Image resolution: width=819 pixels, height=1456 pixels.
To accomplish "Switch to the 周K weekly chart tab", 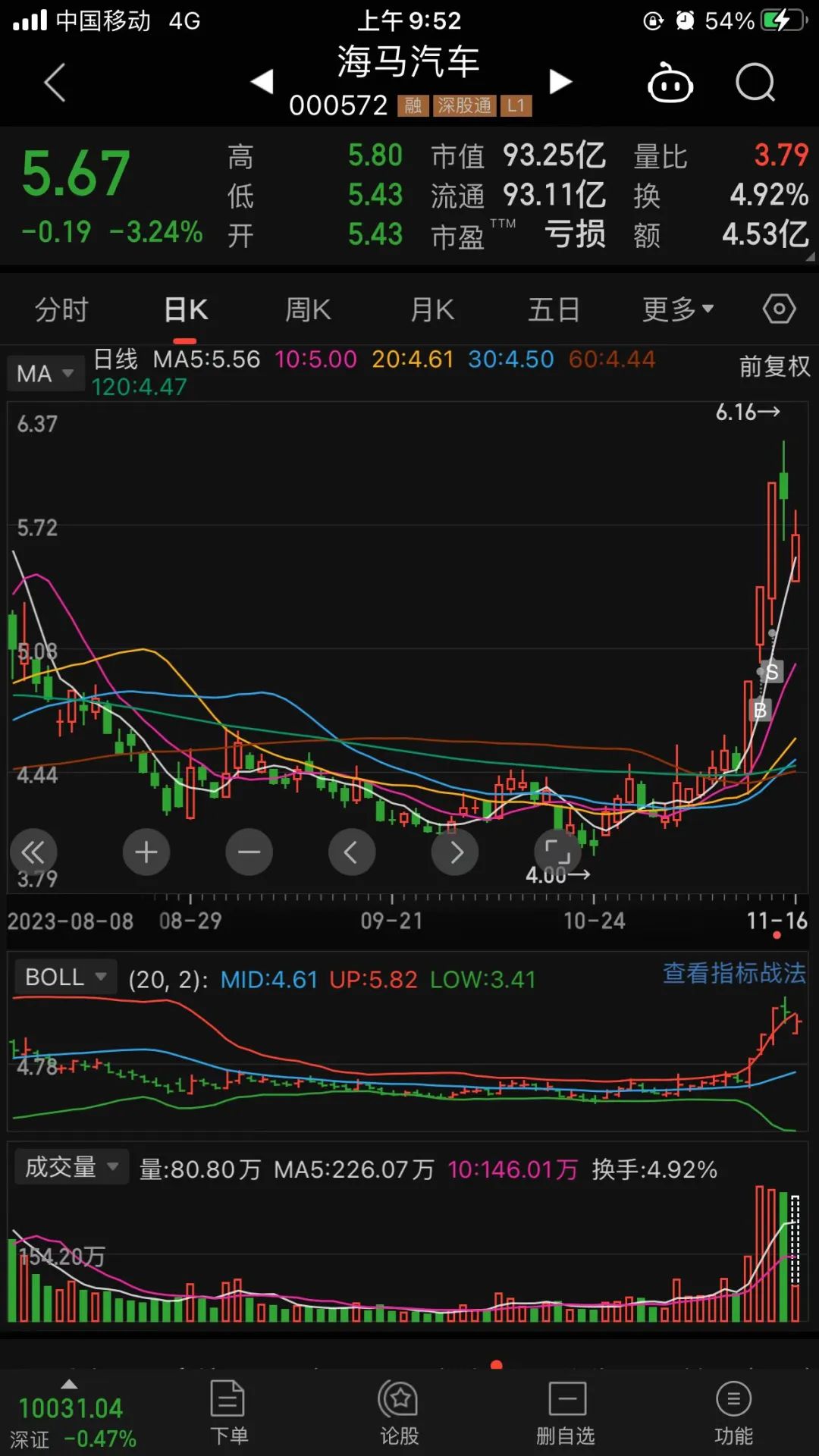I will click(307, 309).
